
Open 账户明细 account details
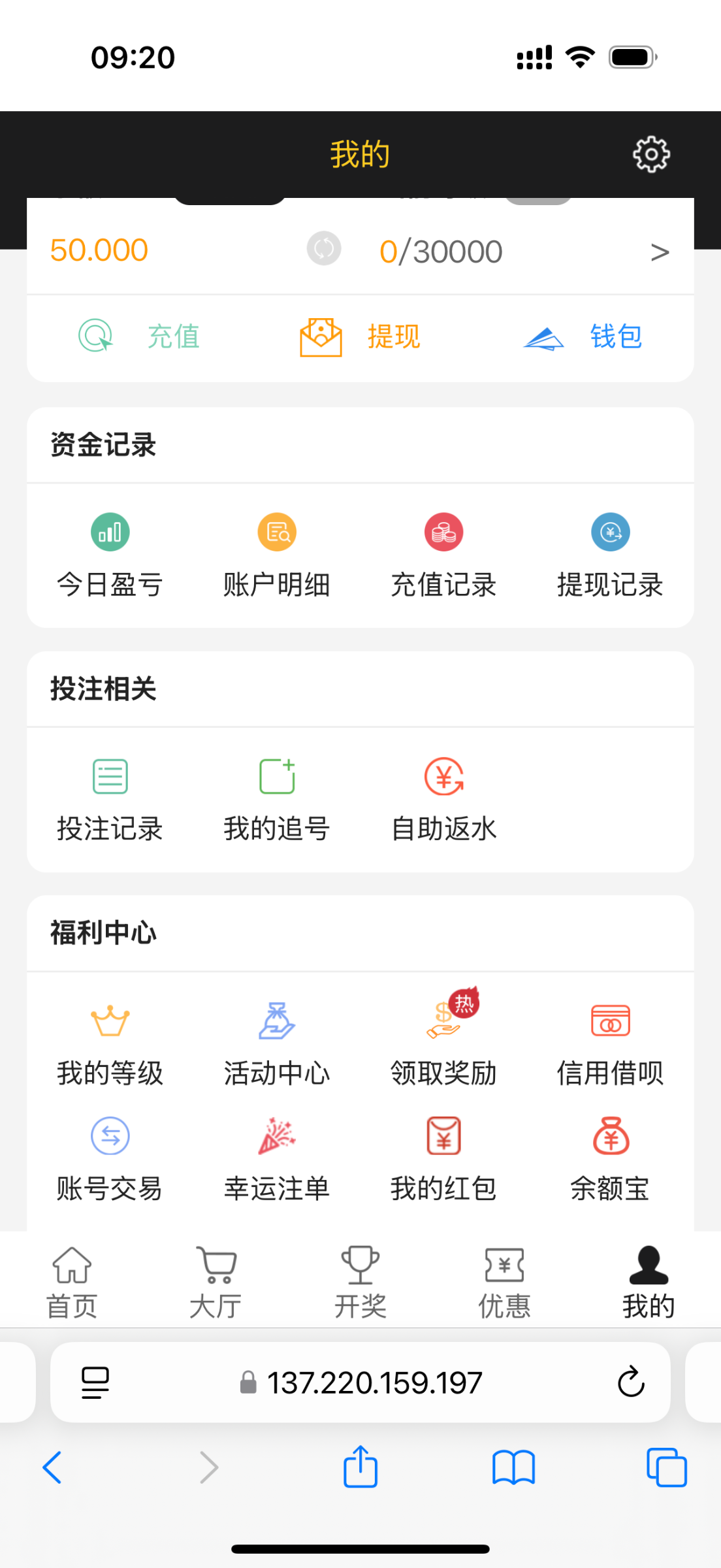point(277,556)
